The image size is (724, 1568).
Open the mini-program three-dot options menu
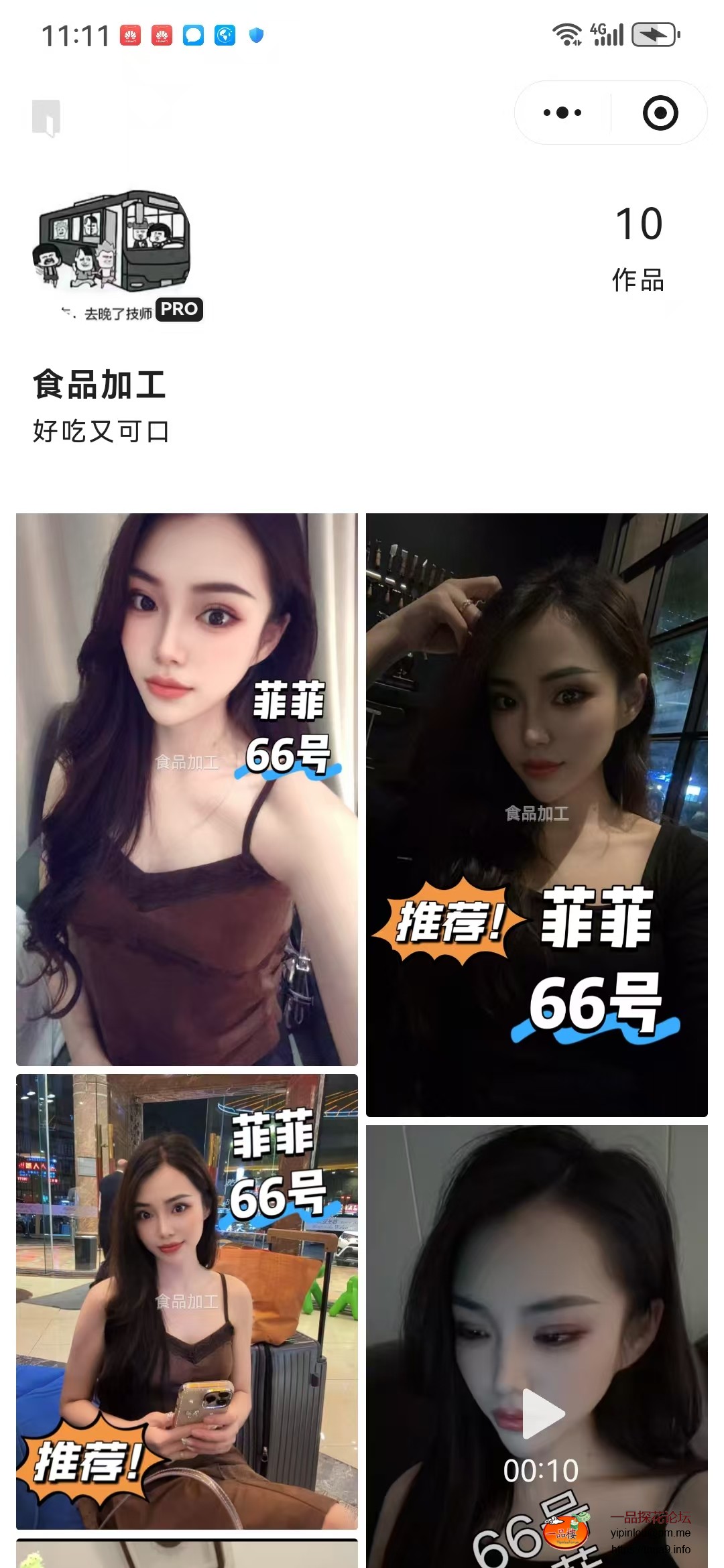tap(562, 112)
